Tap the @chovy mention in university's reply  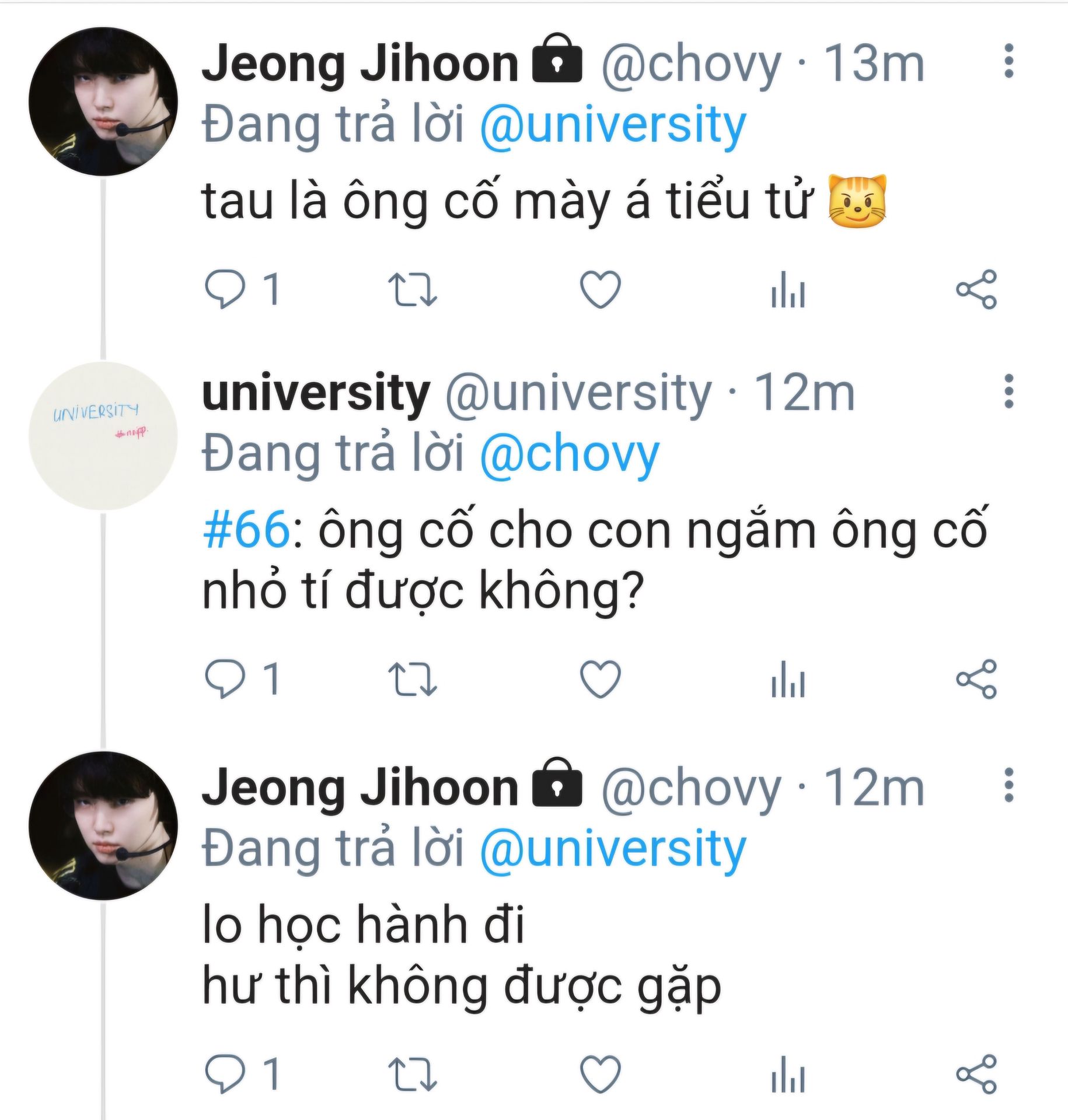(569, 454)
